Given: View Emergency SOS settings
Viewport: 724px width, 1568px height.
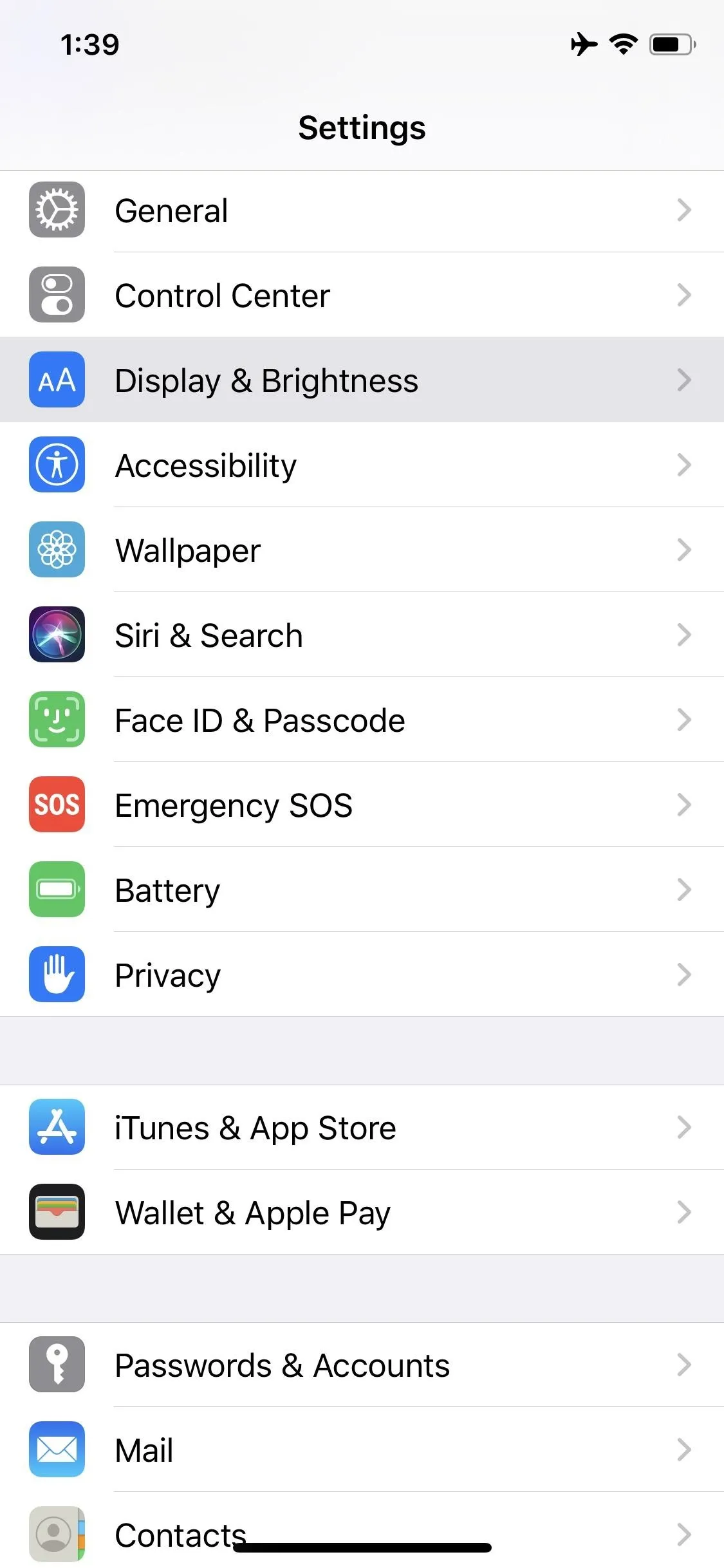Looking at the screenshot, I should tap(362, 805).
